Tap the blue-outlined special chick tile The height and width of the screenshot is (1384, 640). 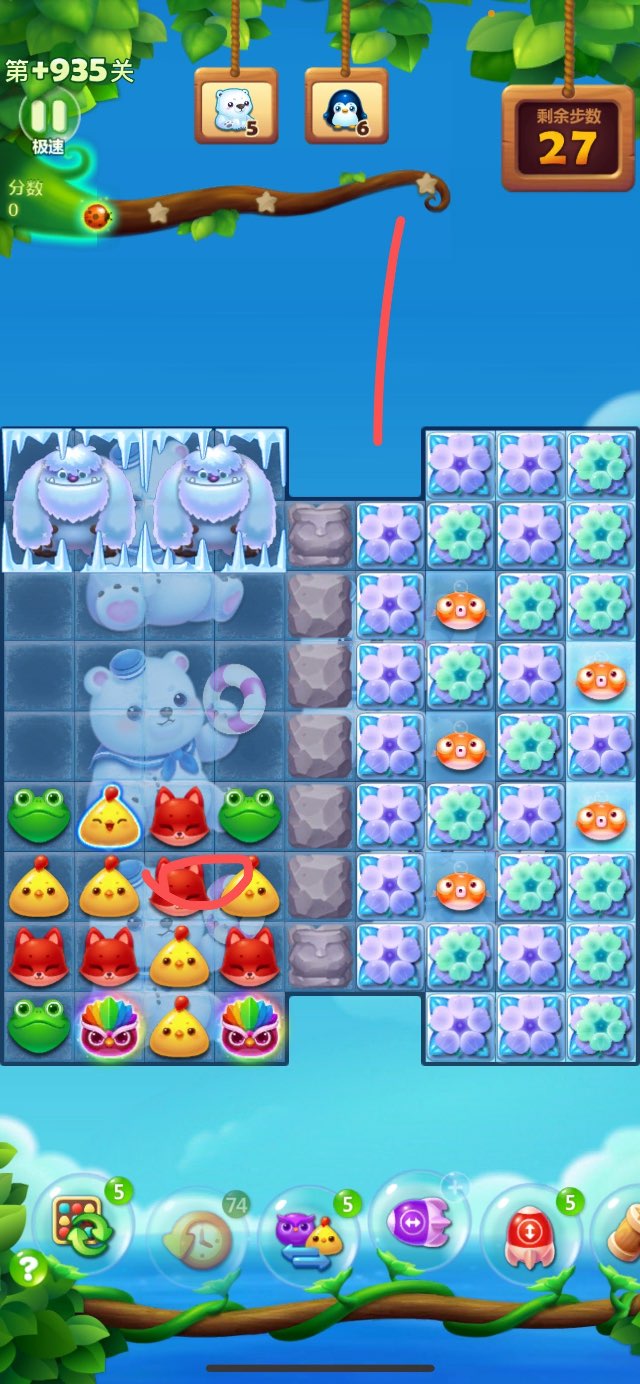pyautogui.click(x=108, y=818)
